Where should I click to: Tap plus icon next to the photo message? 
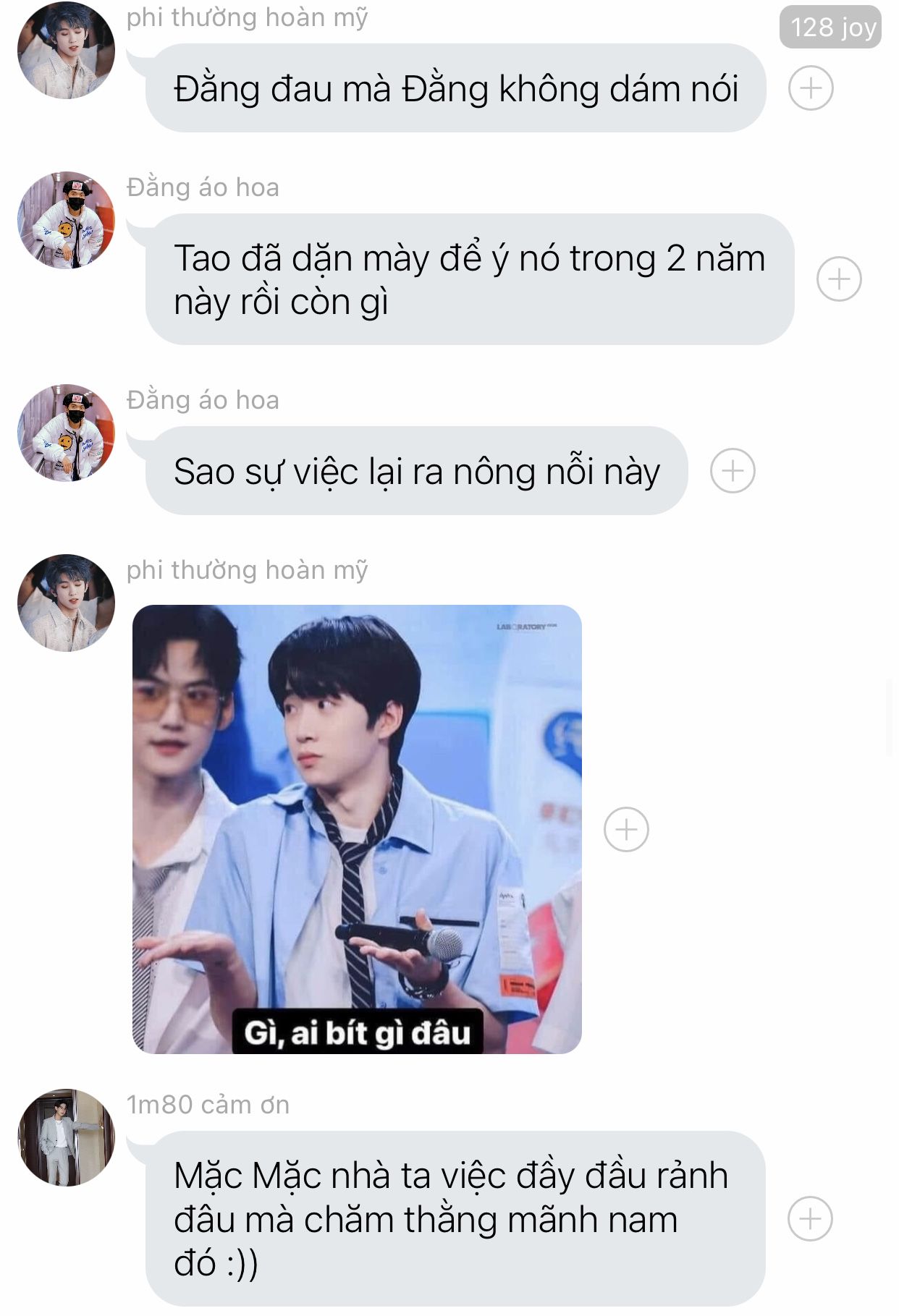(625, 829)
